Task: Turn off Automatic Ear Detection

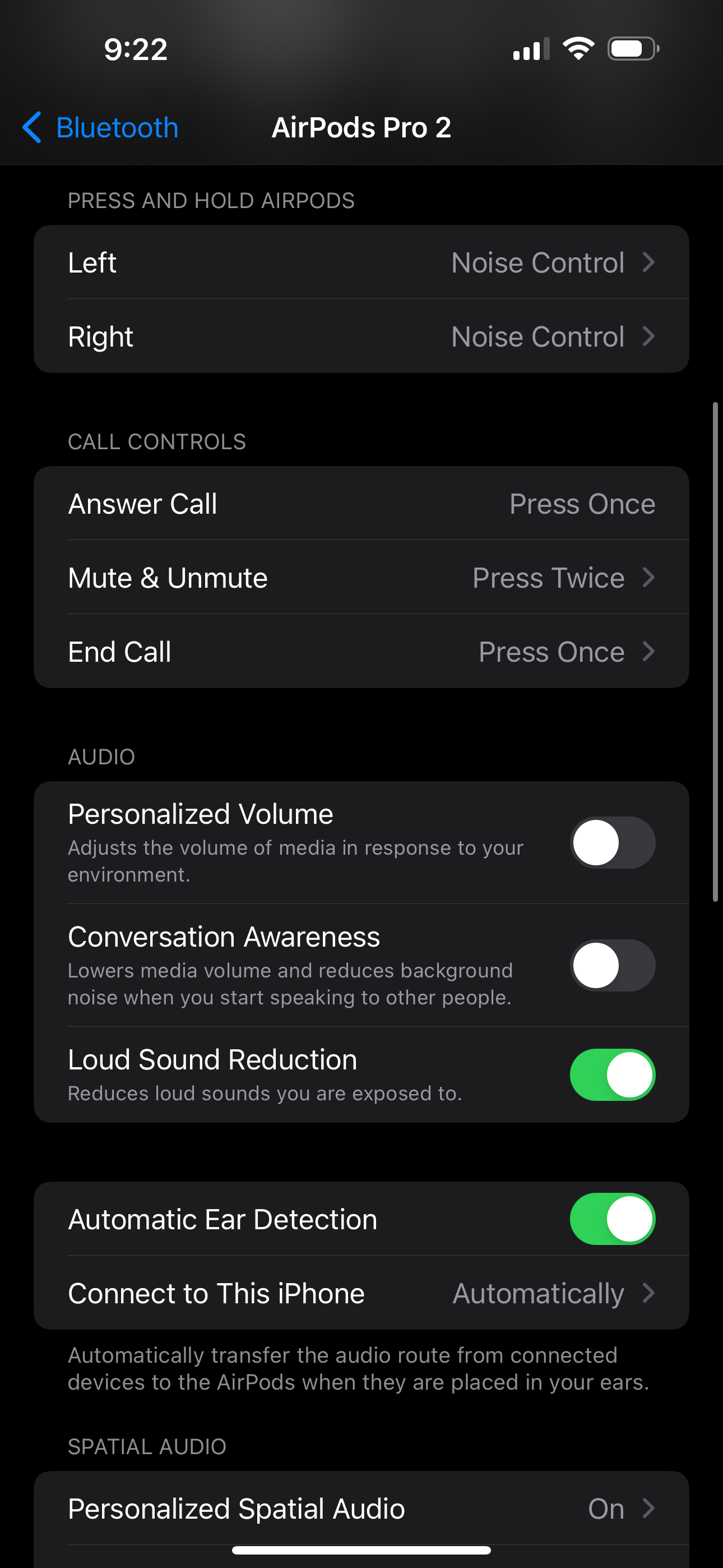Action: (612, 1219)
